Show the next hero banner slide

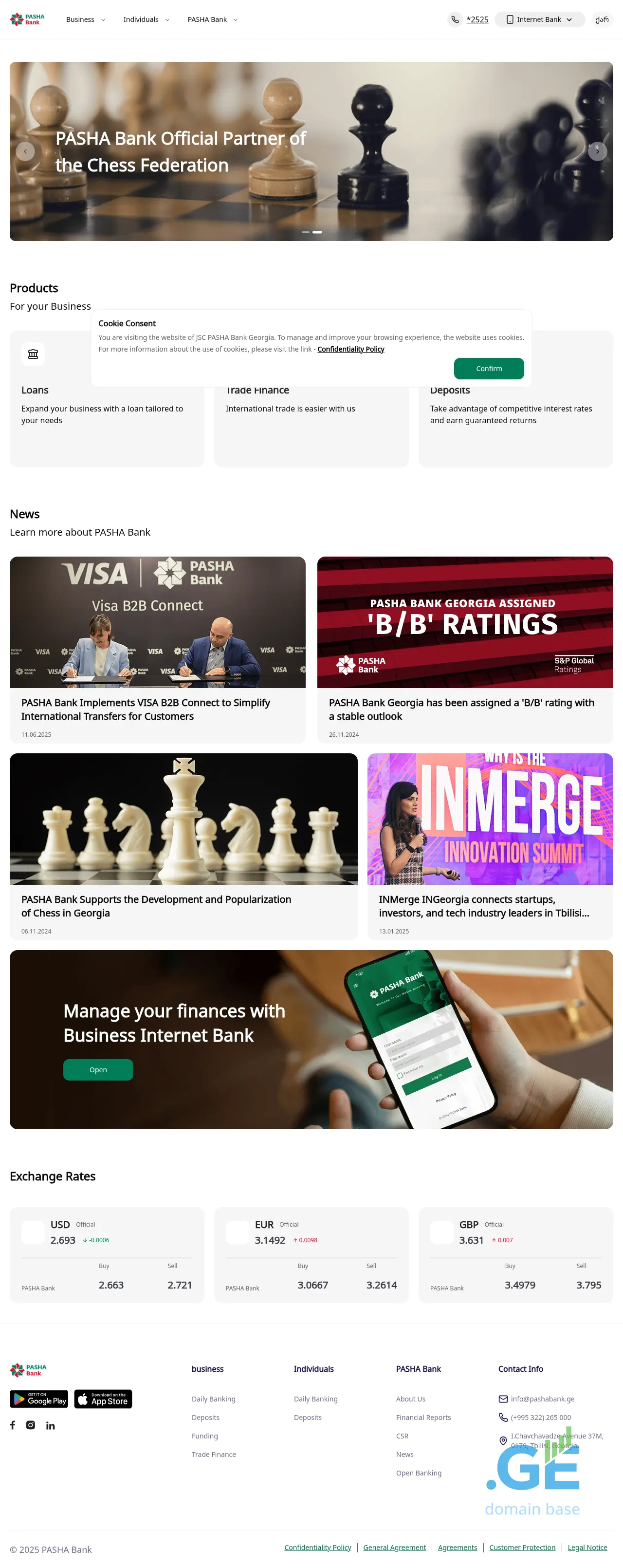tap(597, 151)
